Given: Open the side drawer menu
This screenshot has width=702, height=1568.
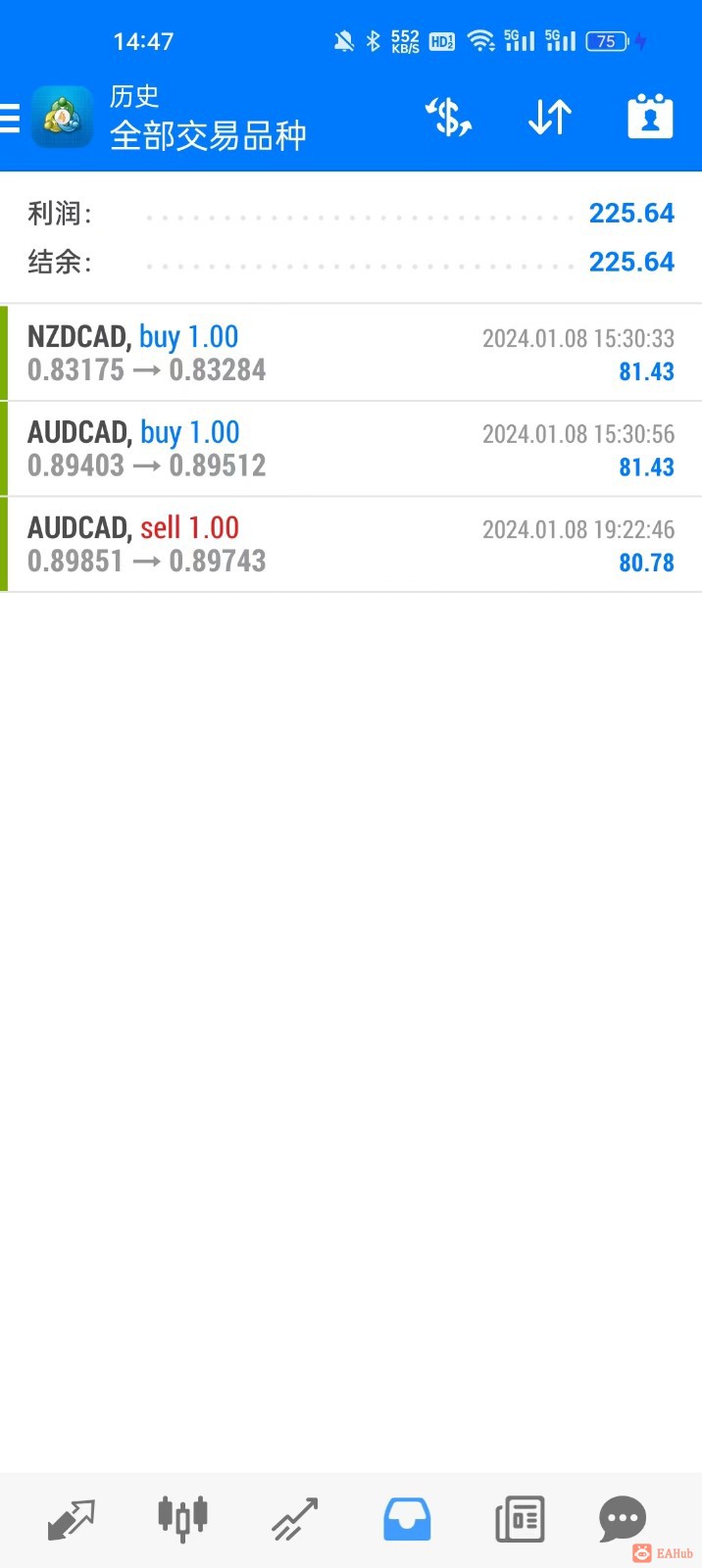Looking at the screenshot, I should (10, 119).
